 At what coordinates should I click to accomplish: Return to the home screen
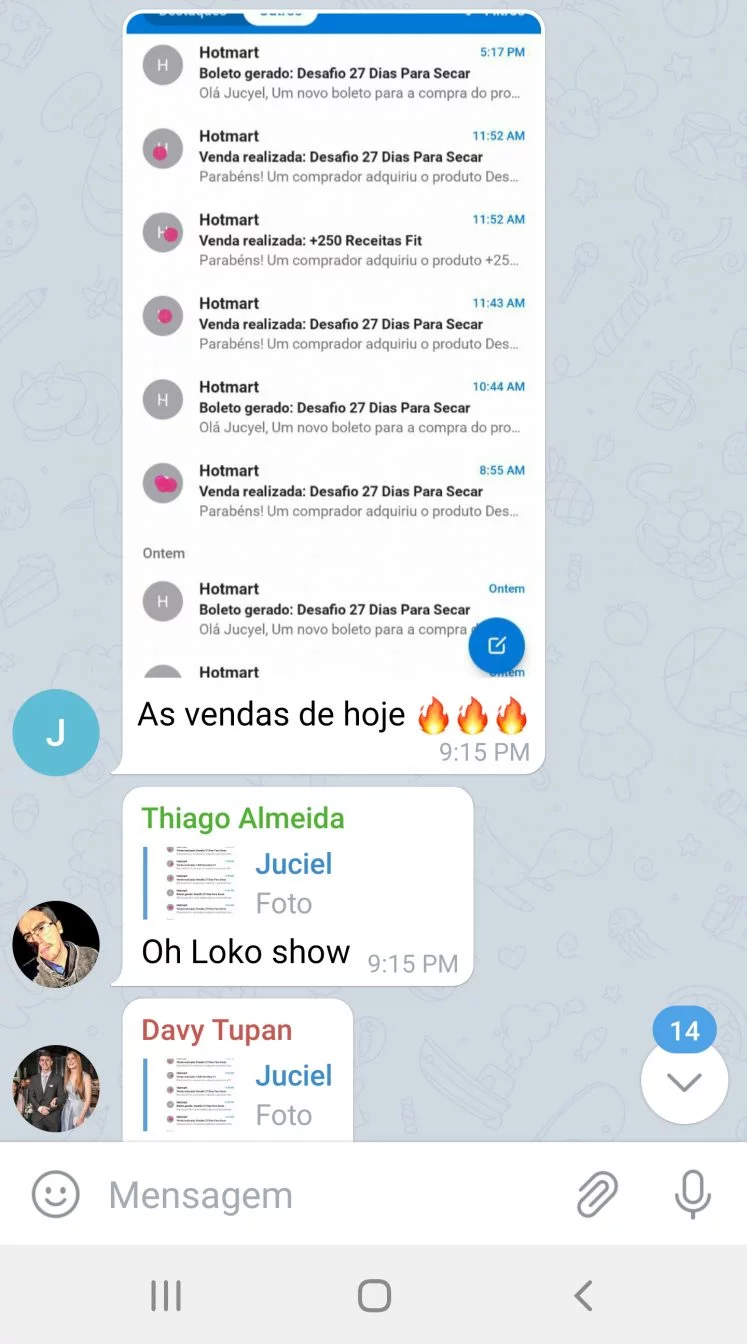(374, 1296)
